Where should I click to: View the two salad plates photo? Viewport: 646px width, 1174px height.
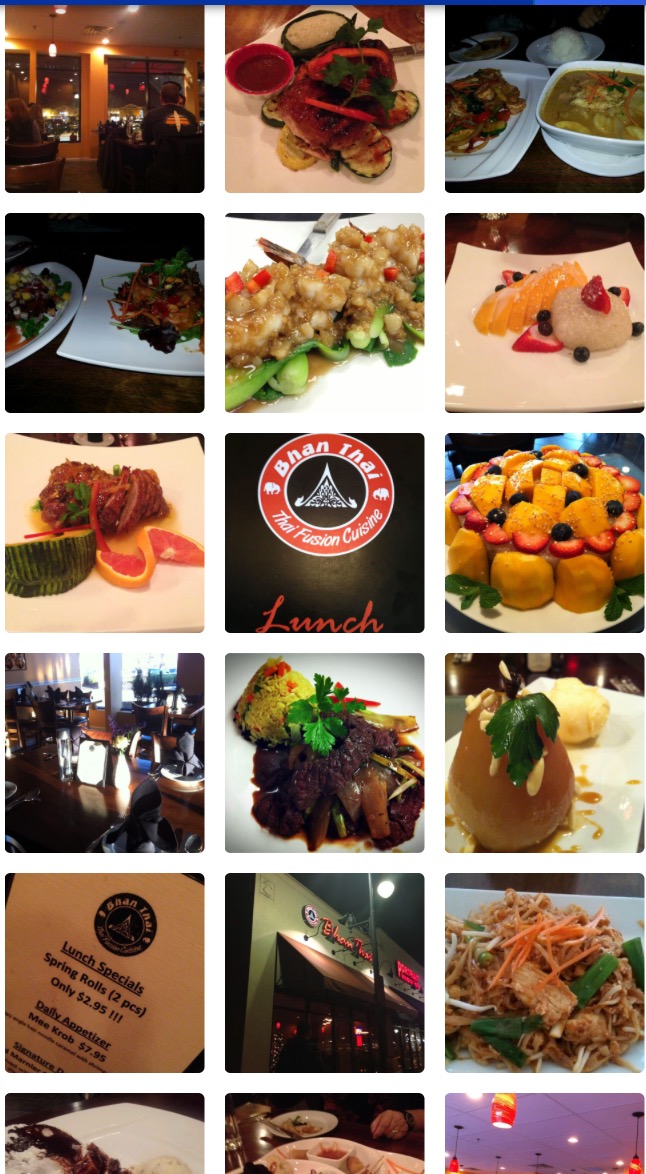pyautogui.click(x=104, y=312)
